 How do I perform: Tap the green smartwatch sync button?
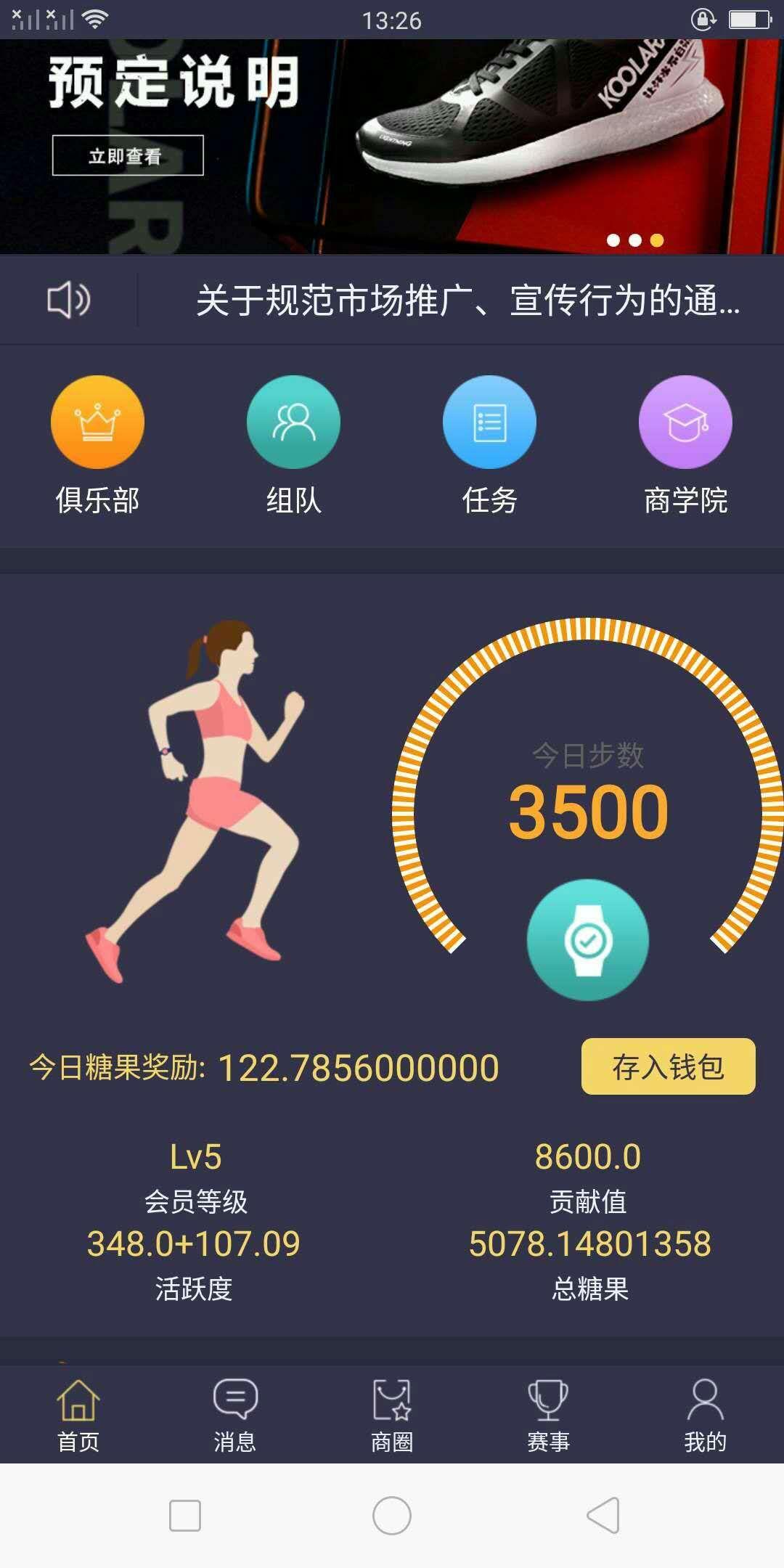[587, 940]
